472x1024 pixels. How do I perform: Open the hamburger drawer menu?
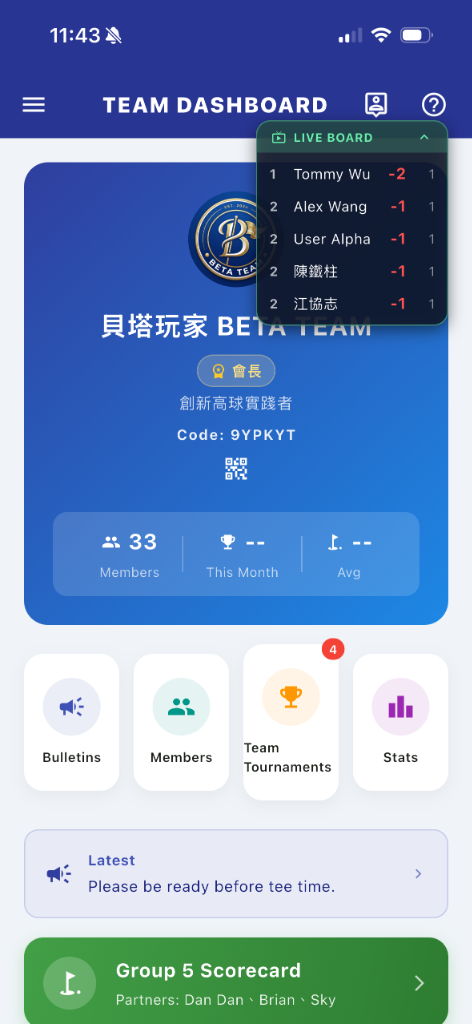(34, 104)
